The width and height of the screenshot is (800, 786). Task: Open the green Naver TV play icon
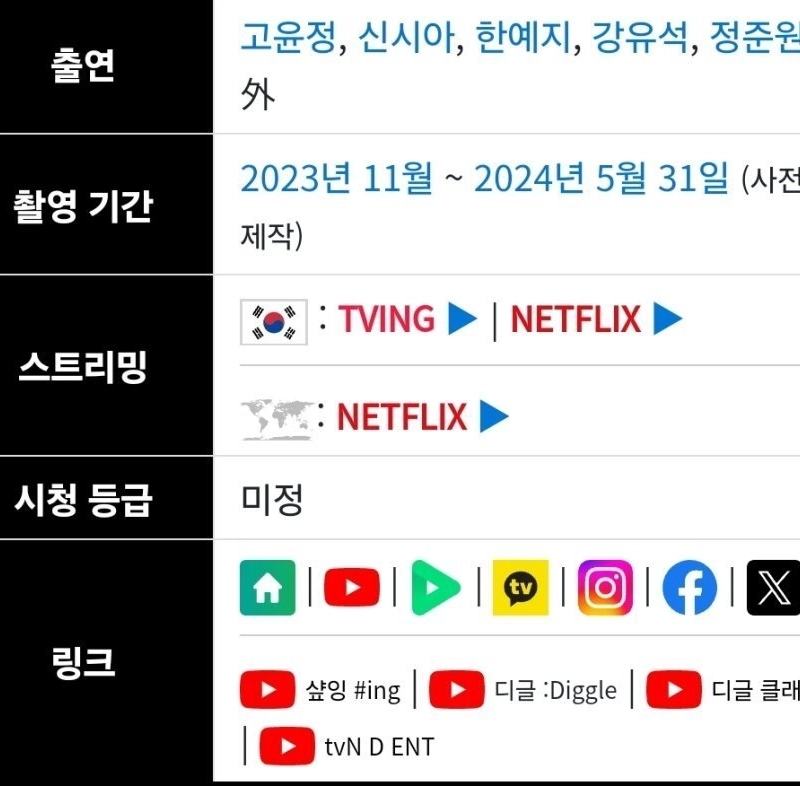[436, 588]
